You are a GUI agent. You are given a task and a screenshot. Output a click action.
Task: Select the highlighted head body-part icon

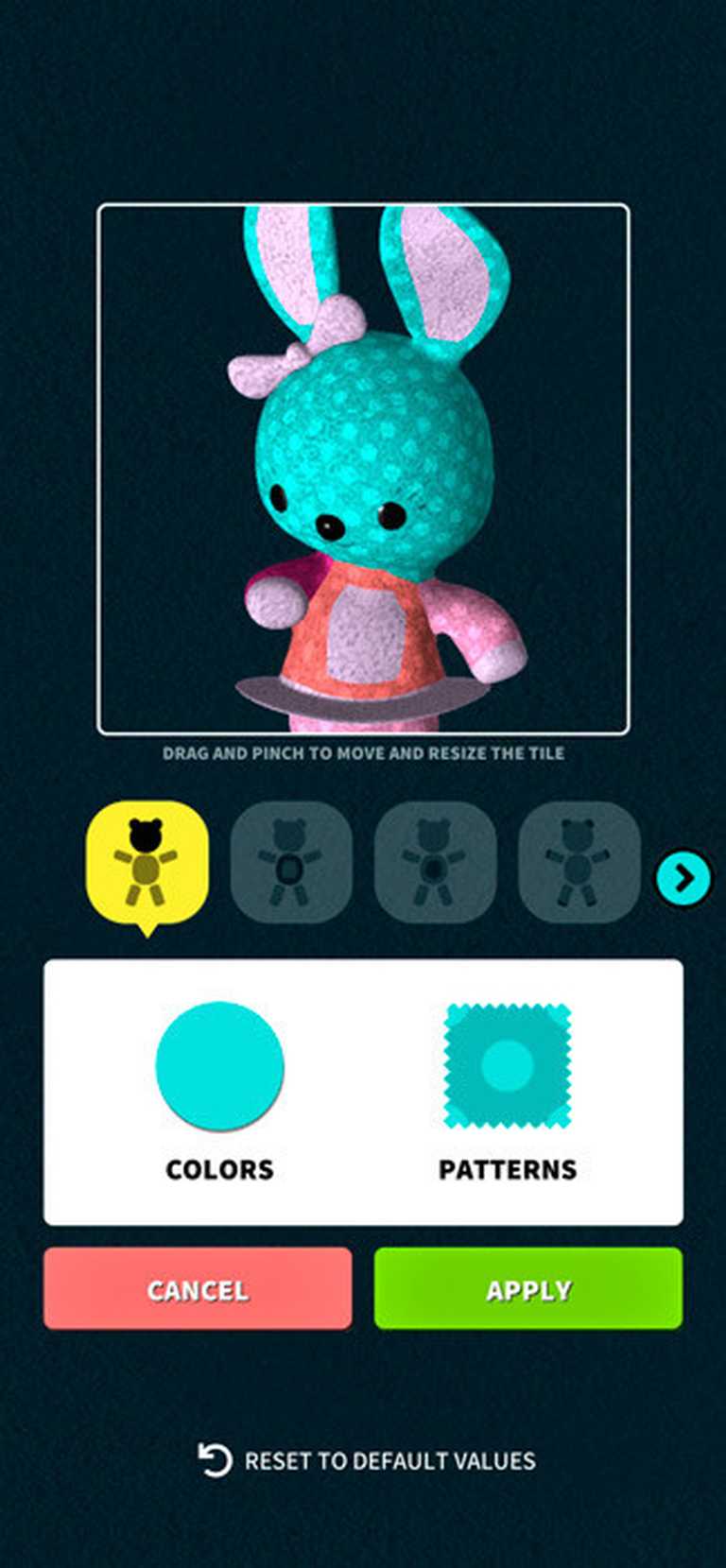pyautogui.click(x=147, y=862)
